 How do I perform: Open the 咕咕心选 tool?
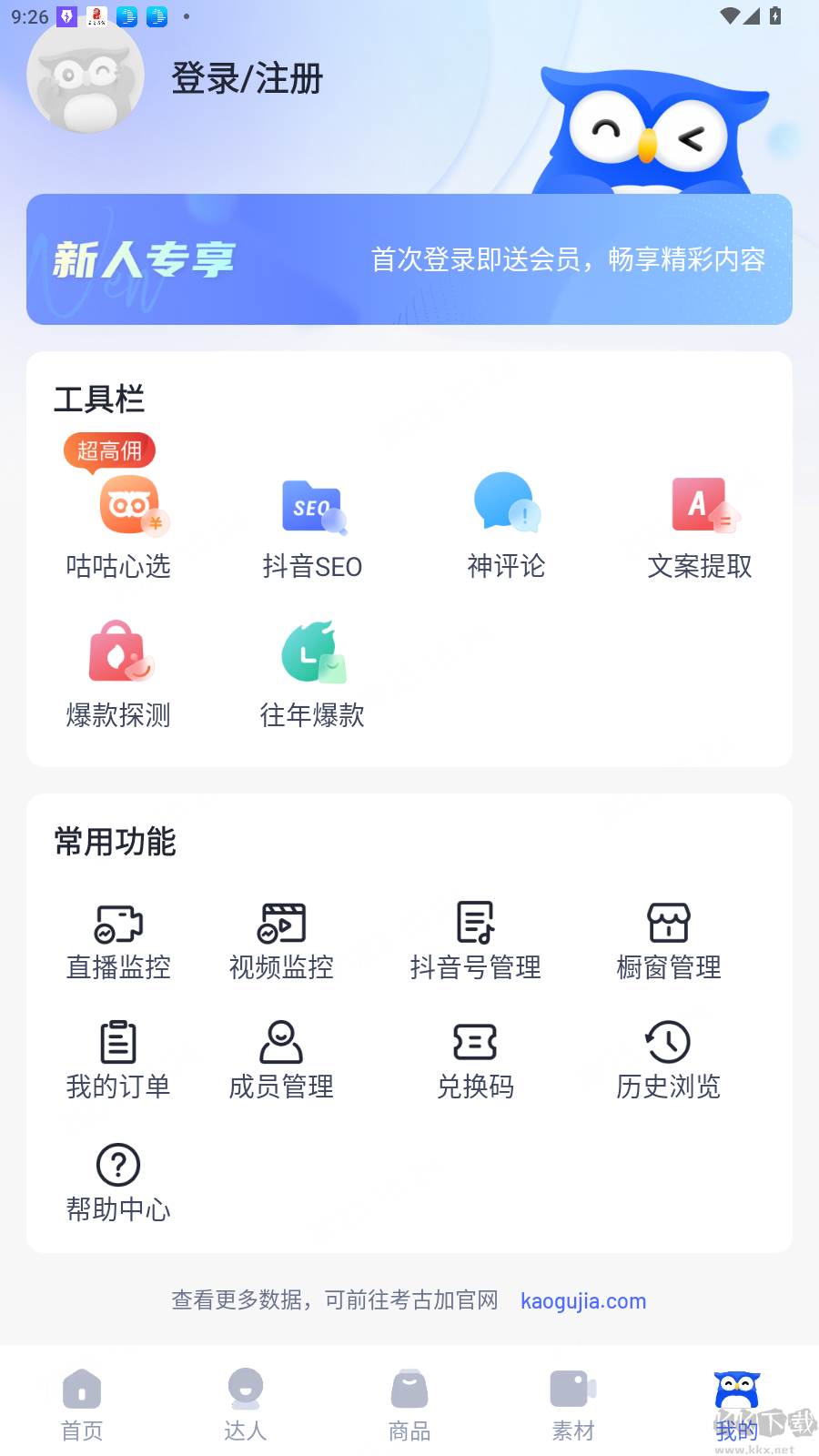click(x=118, y=528)
